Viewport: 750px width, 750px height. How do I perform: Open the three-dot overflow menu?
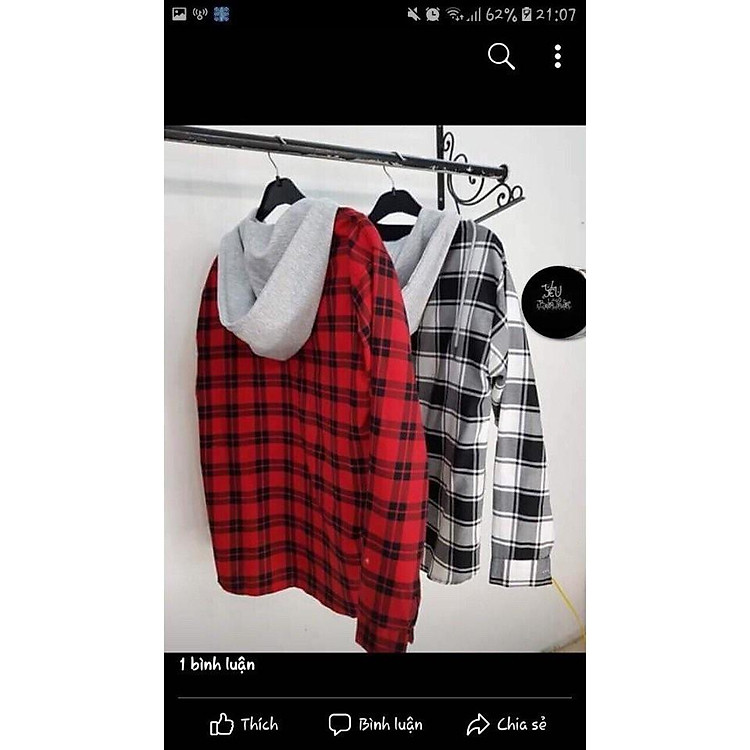point(557,56)
